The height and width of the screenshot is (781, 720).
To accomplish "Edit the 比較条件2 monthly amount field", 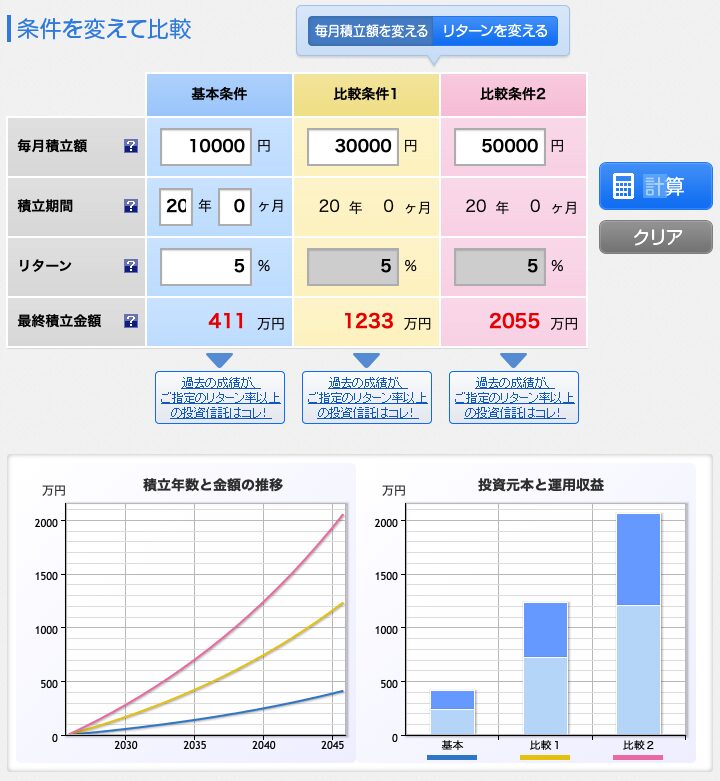I will [x=499, y=146].
